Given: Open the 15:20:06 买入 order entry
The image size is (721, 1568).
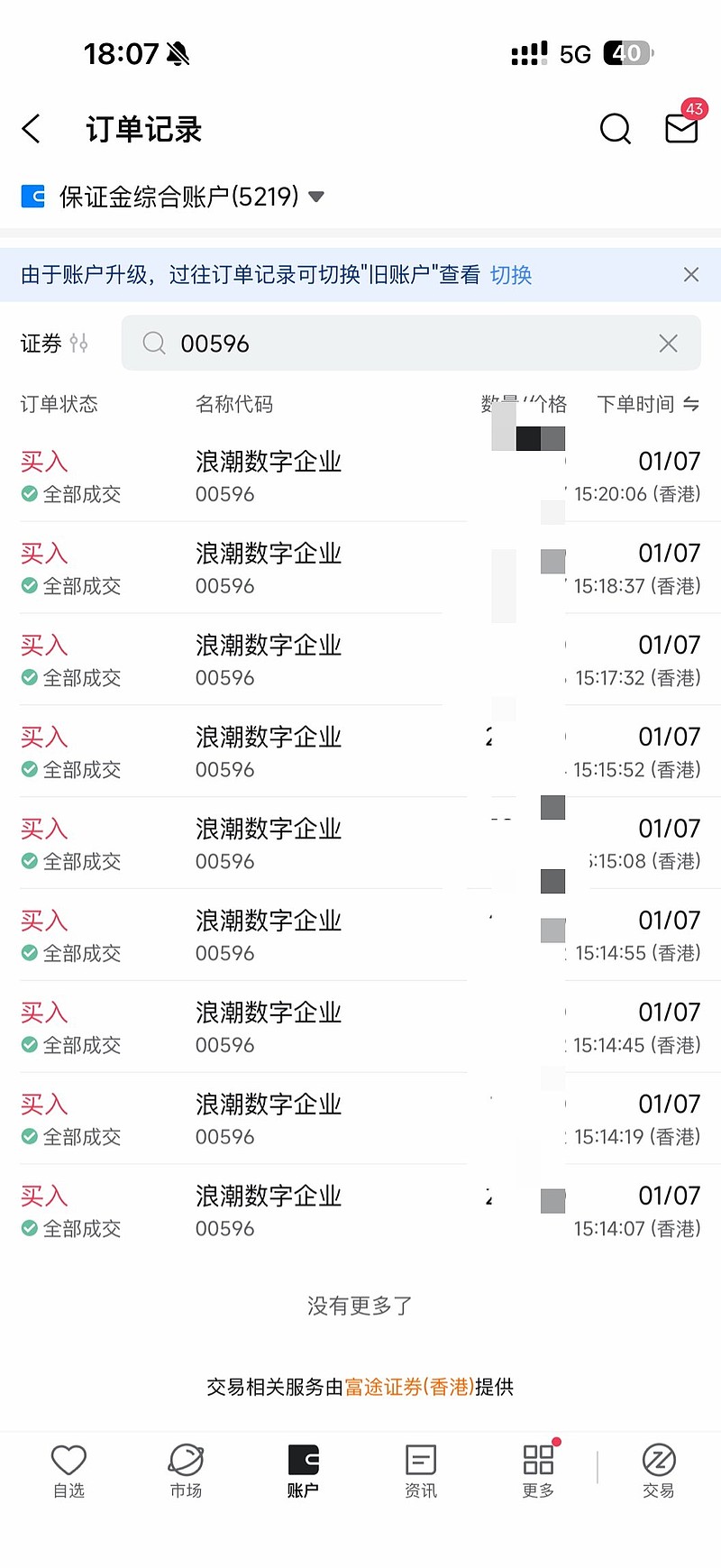Looking at the screenshot, I should tap(270, 476).
